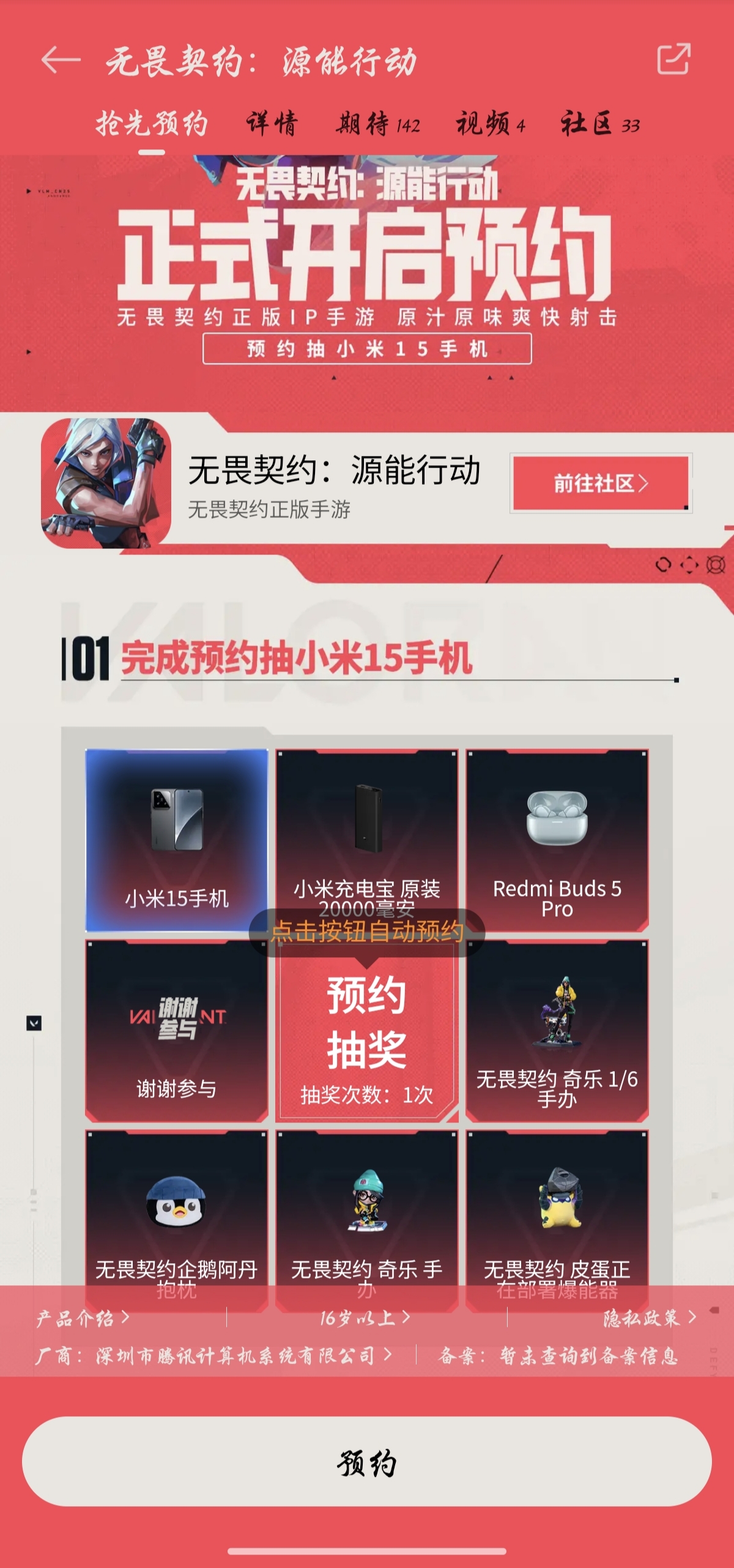The height and width of the screenshot is (1568, 734).
Task: Tap the large 预约 button at bottom
Action: tap(366, 1462)
